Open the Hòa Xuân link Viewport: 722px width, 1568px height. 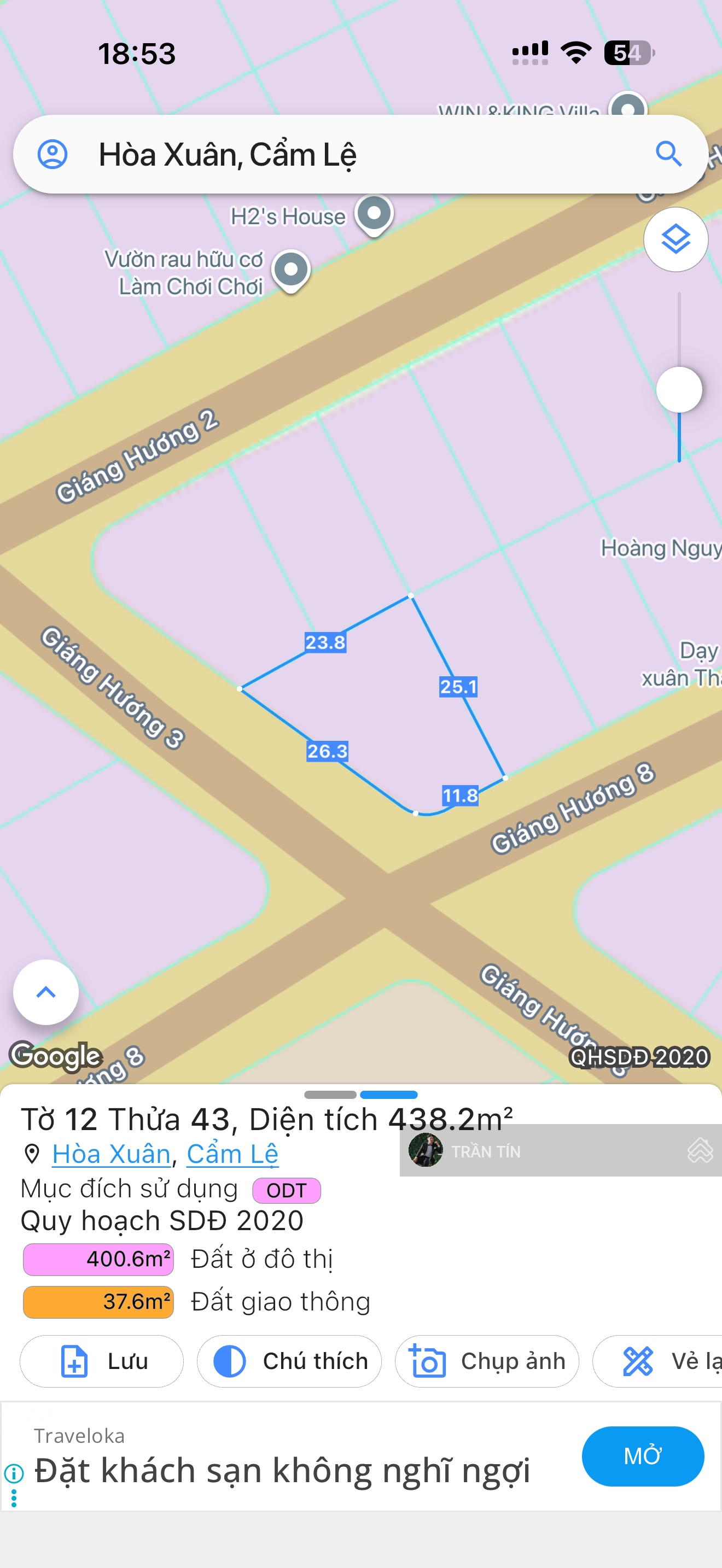[x=112, y=1154]
